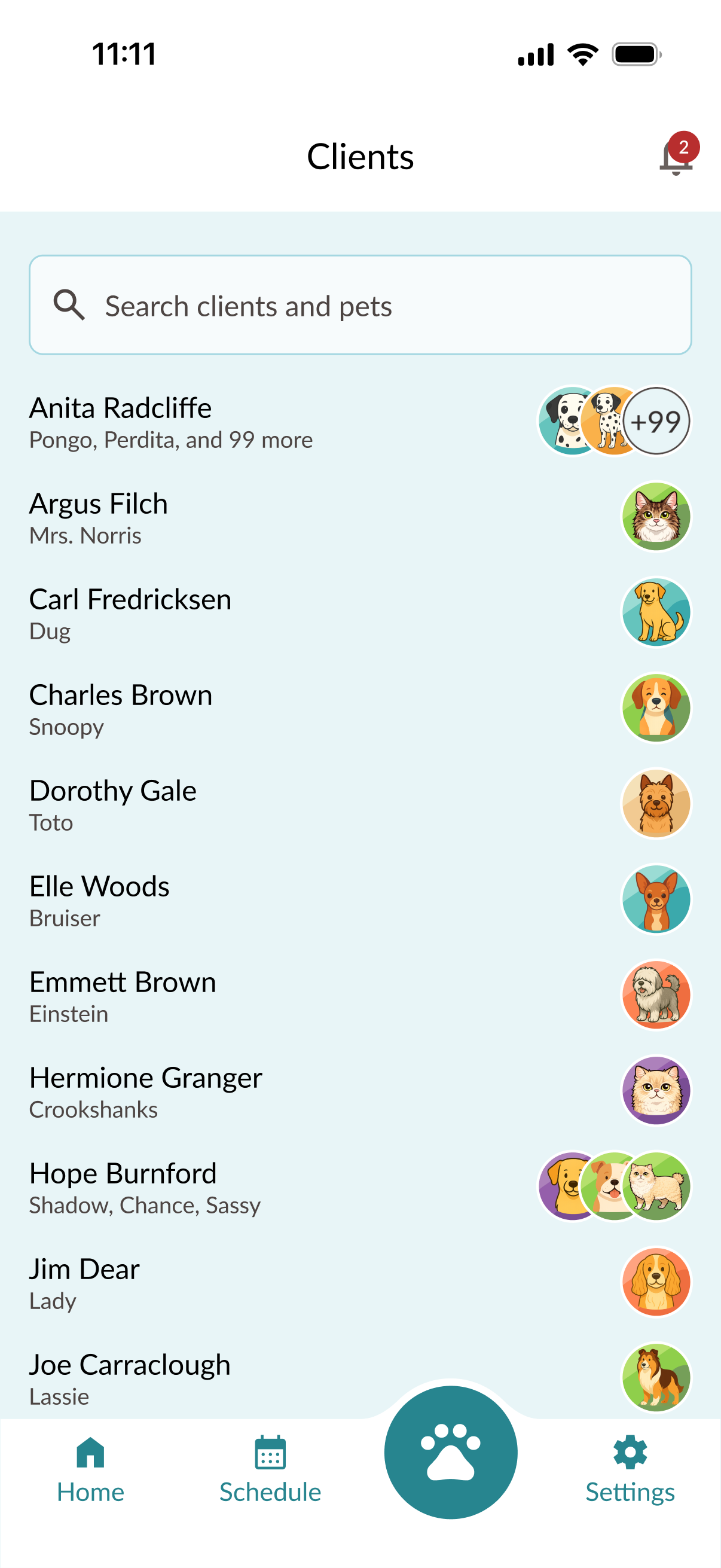Tap the central paw action button
This screenshot has height=1568, width=721.
tap(450, 1453)
